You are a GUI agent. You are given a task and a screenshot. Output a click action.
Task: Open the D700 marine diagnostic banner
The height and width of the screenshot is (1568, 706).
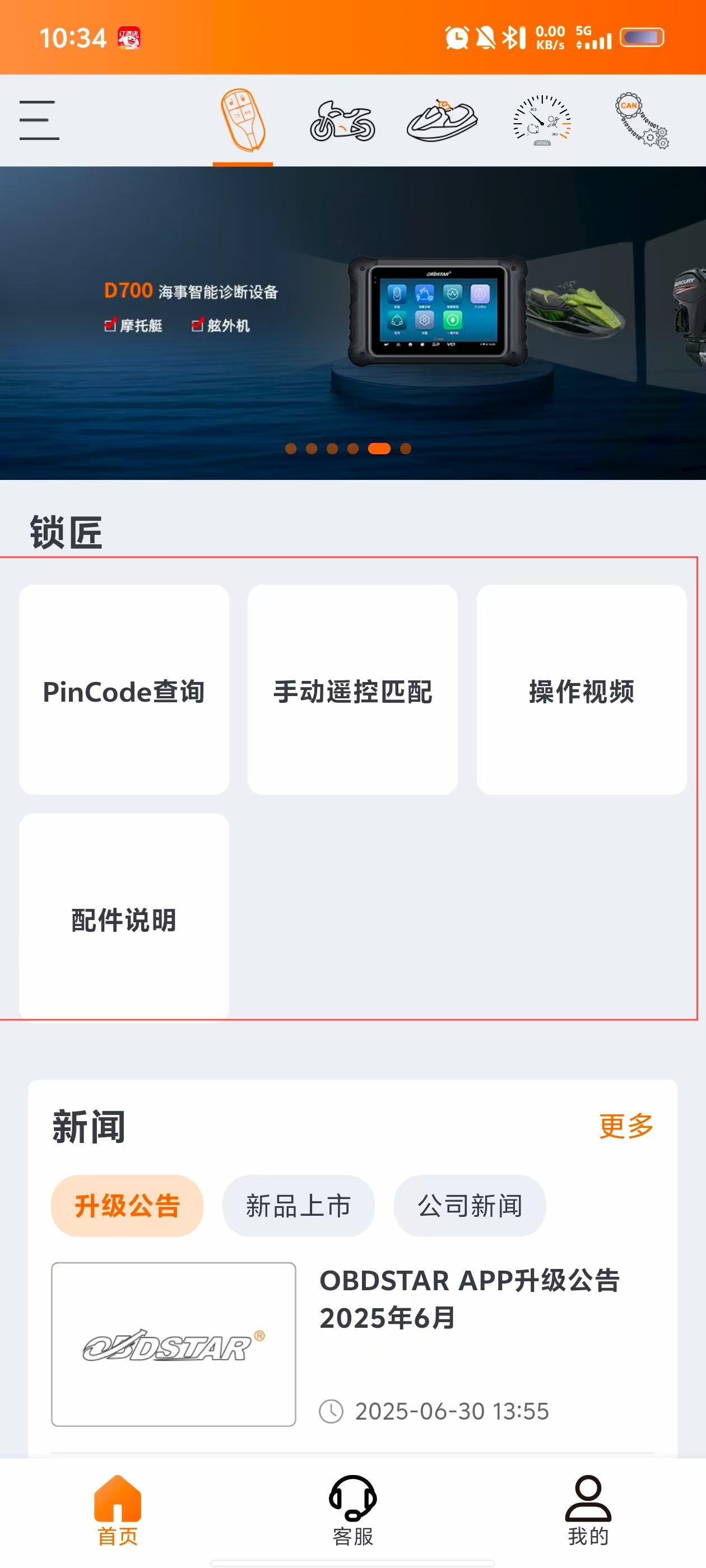tap(352, 323)
